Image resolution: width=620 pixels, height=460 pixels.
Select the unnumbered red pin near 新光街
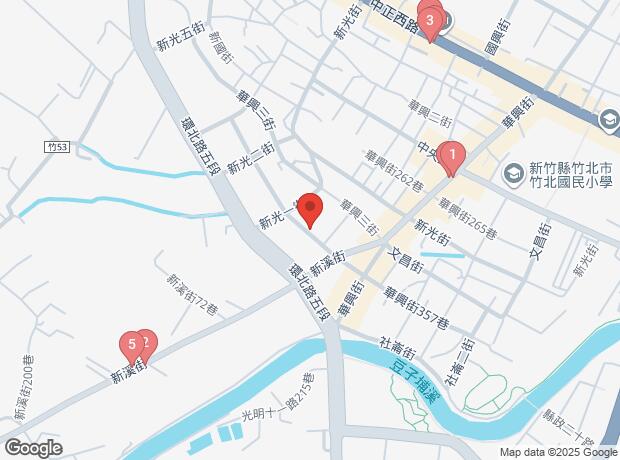(310, 208)
